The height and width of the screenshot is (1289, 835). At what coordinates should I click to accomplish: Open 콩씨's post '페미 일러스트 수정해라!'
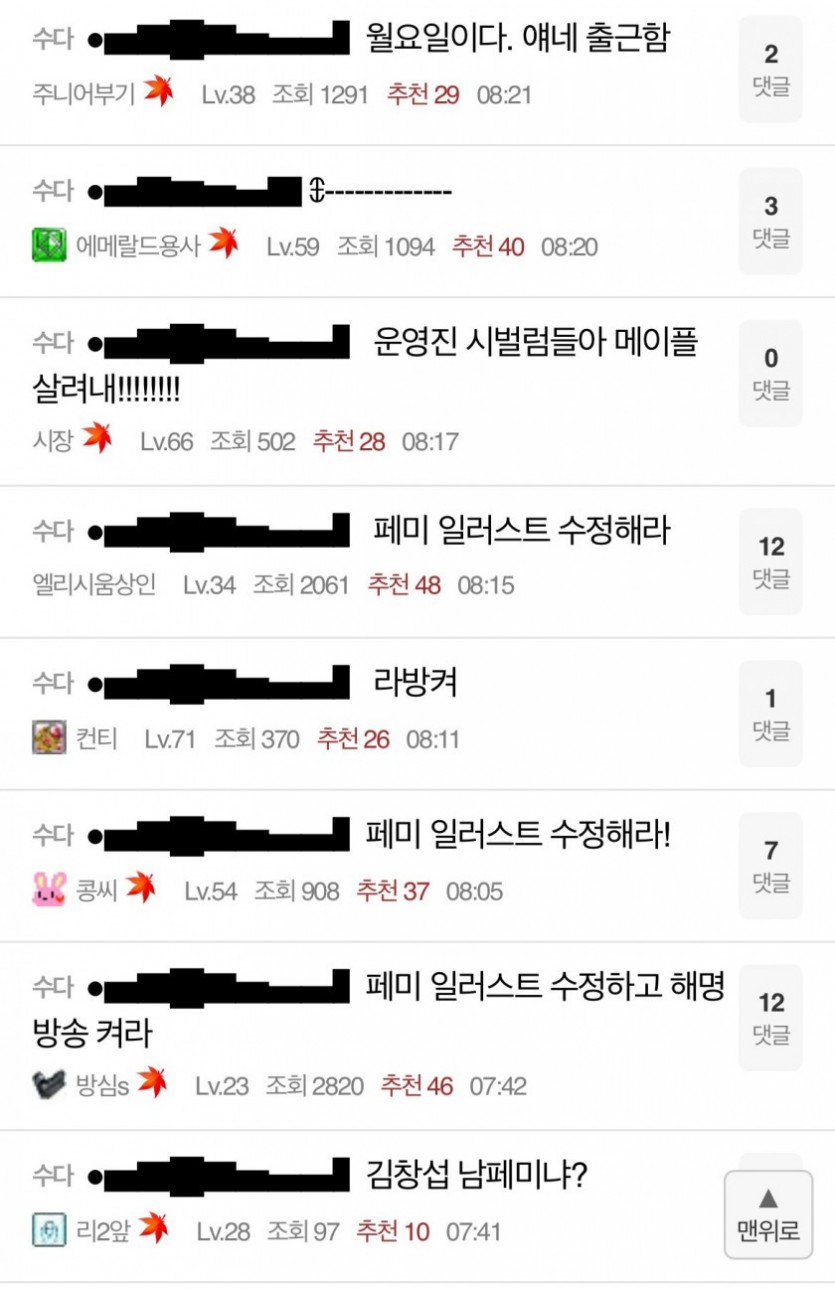coord(518,833)
